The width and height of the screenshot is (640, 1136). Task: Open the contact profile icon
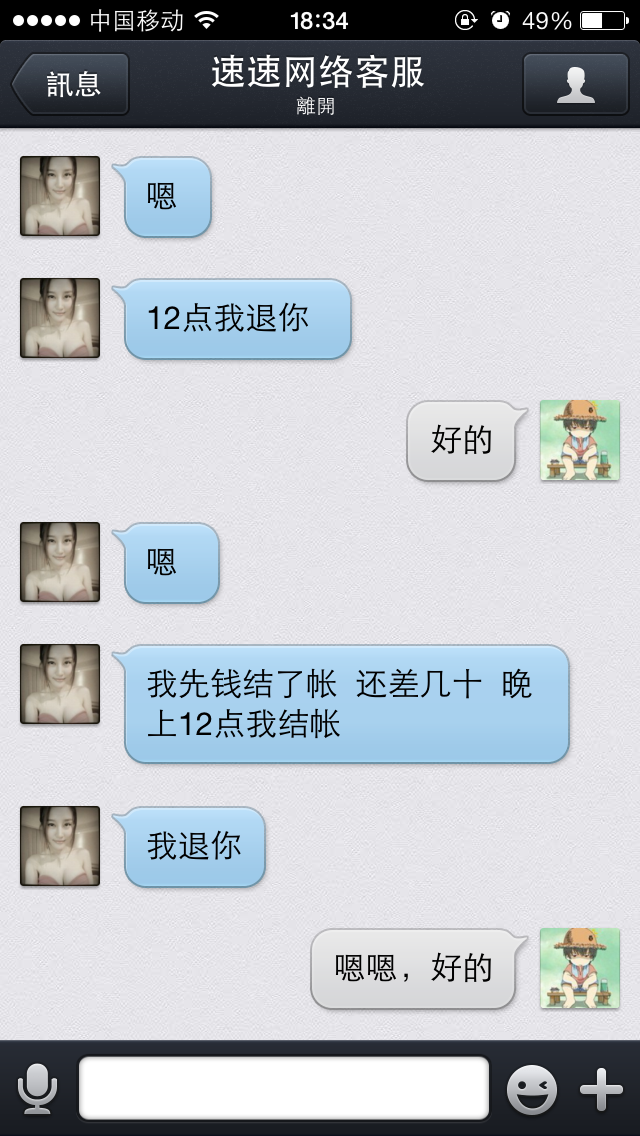click(x=575, y=84)
